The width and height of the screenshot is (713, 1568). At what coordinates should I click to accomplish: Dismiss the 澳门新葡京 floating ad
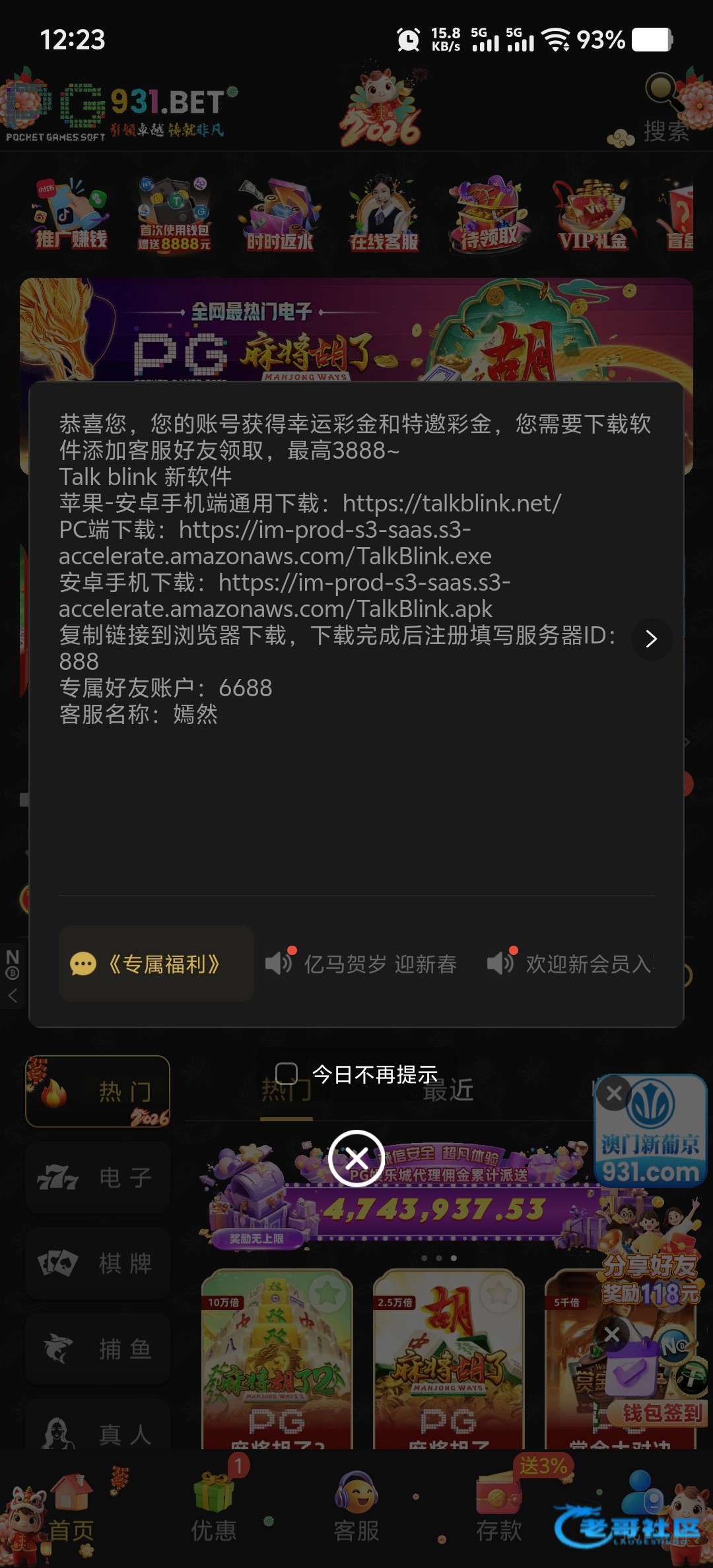(614, 1093)
